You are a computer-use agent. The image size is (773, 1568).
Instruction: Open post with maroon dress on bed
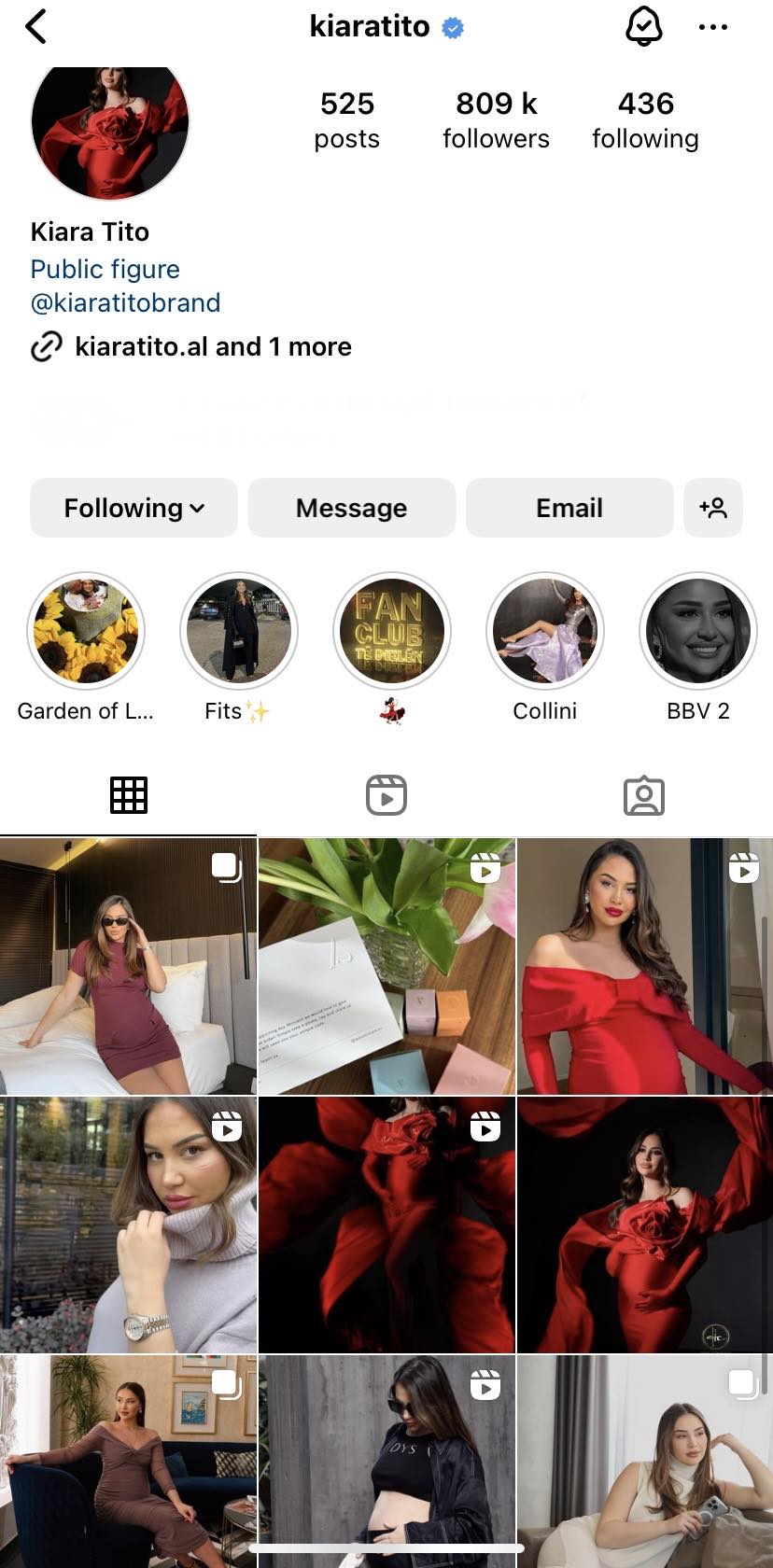pos(128,966)
